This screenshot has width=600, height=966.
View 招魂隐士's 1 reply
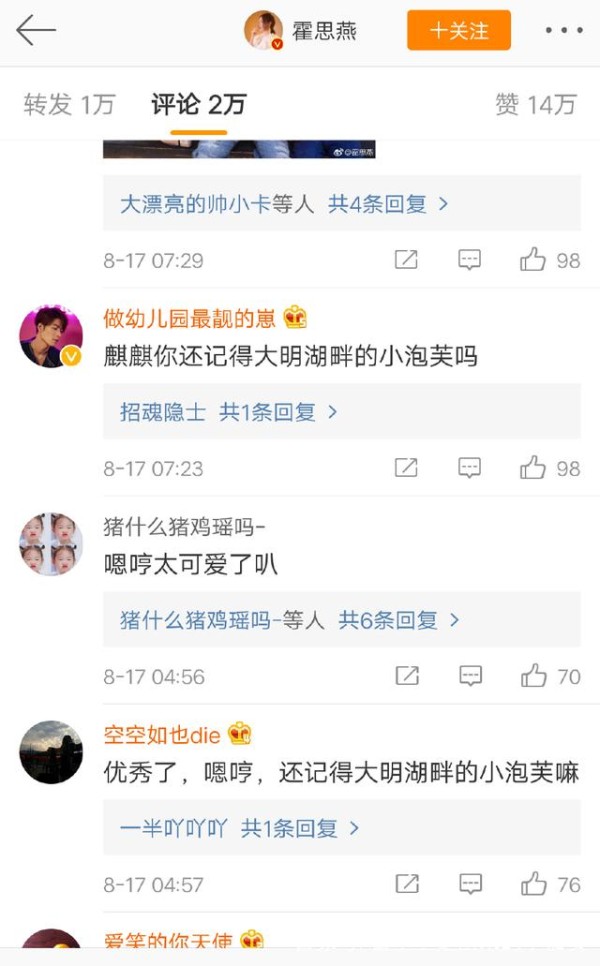pyautogui.click(x=342, y=412)
